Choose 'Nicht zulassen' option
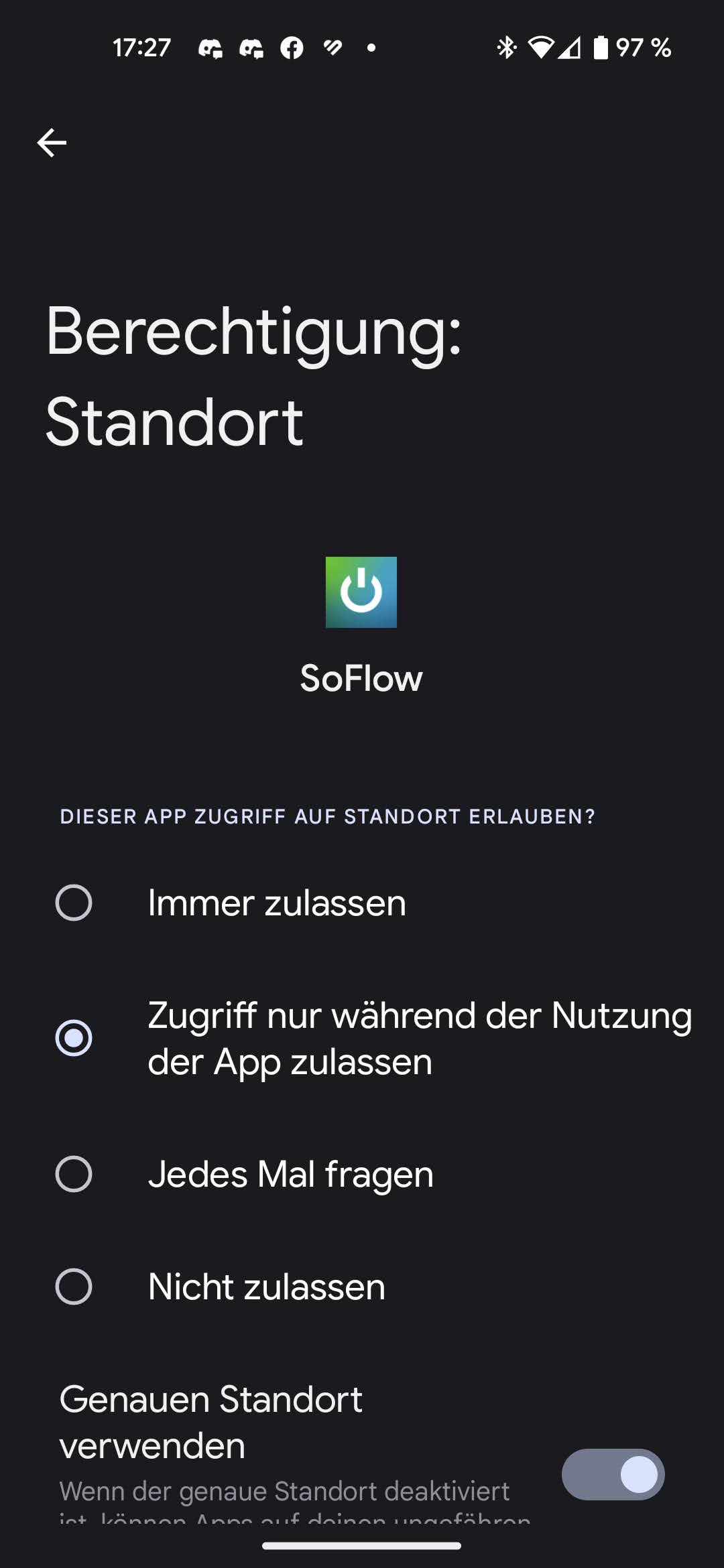The image size is (724, 1568). (74, 1287)
